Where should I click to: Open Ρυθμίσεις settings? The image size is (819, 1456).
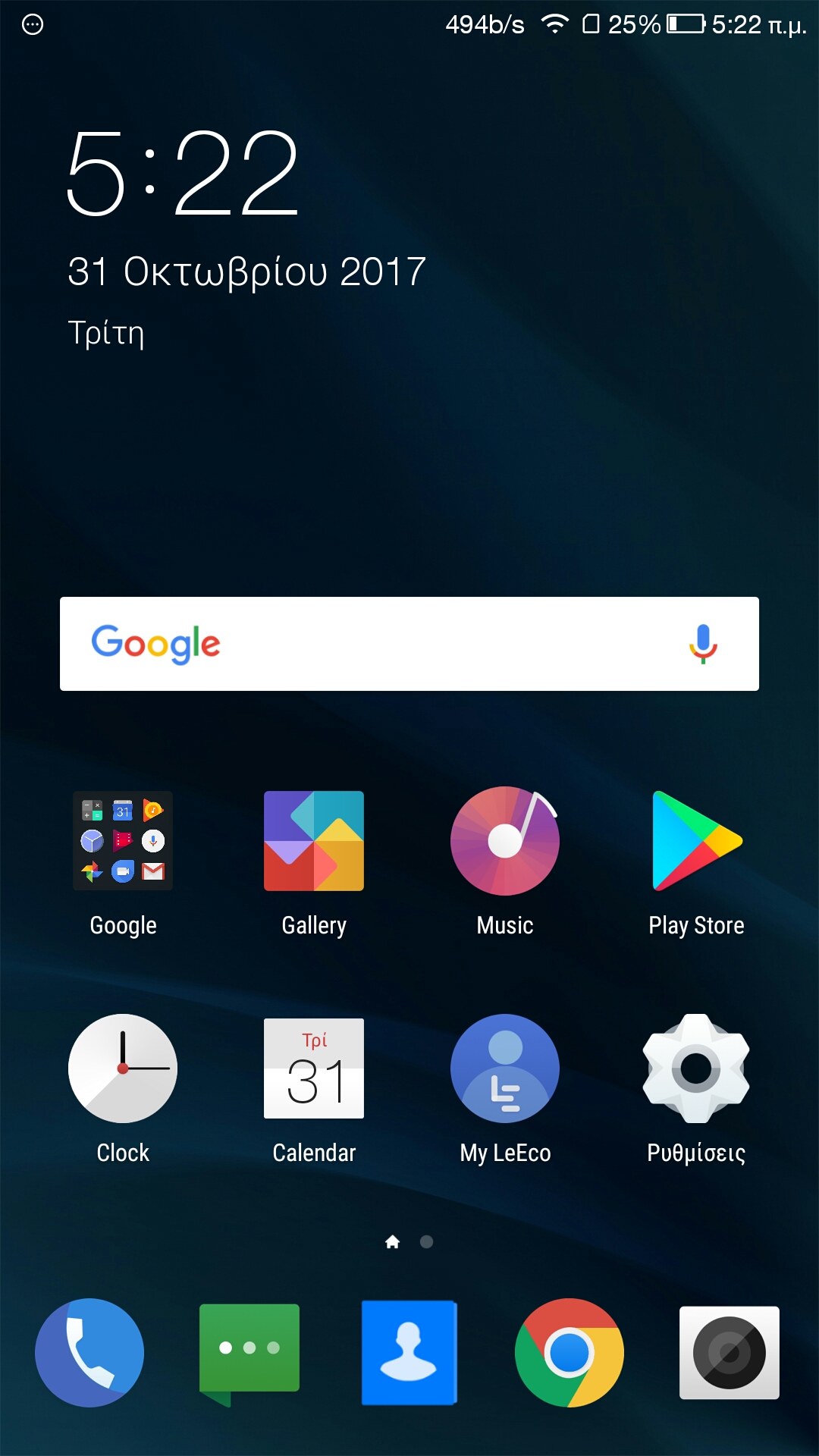(696, 1068)
